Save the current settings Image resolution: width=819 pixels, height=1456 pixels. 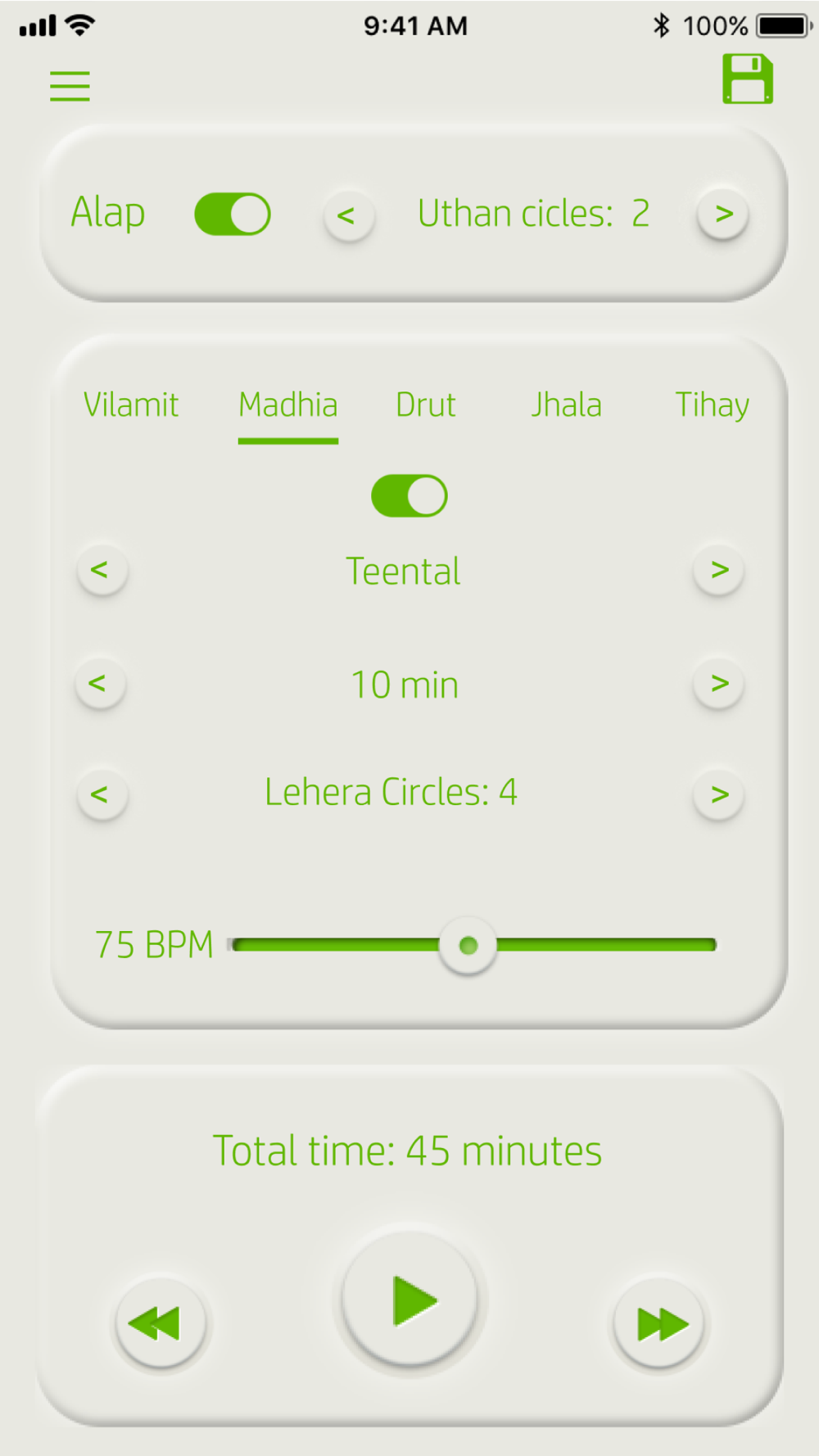pyautogui.click(x=747, y=79)
